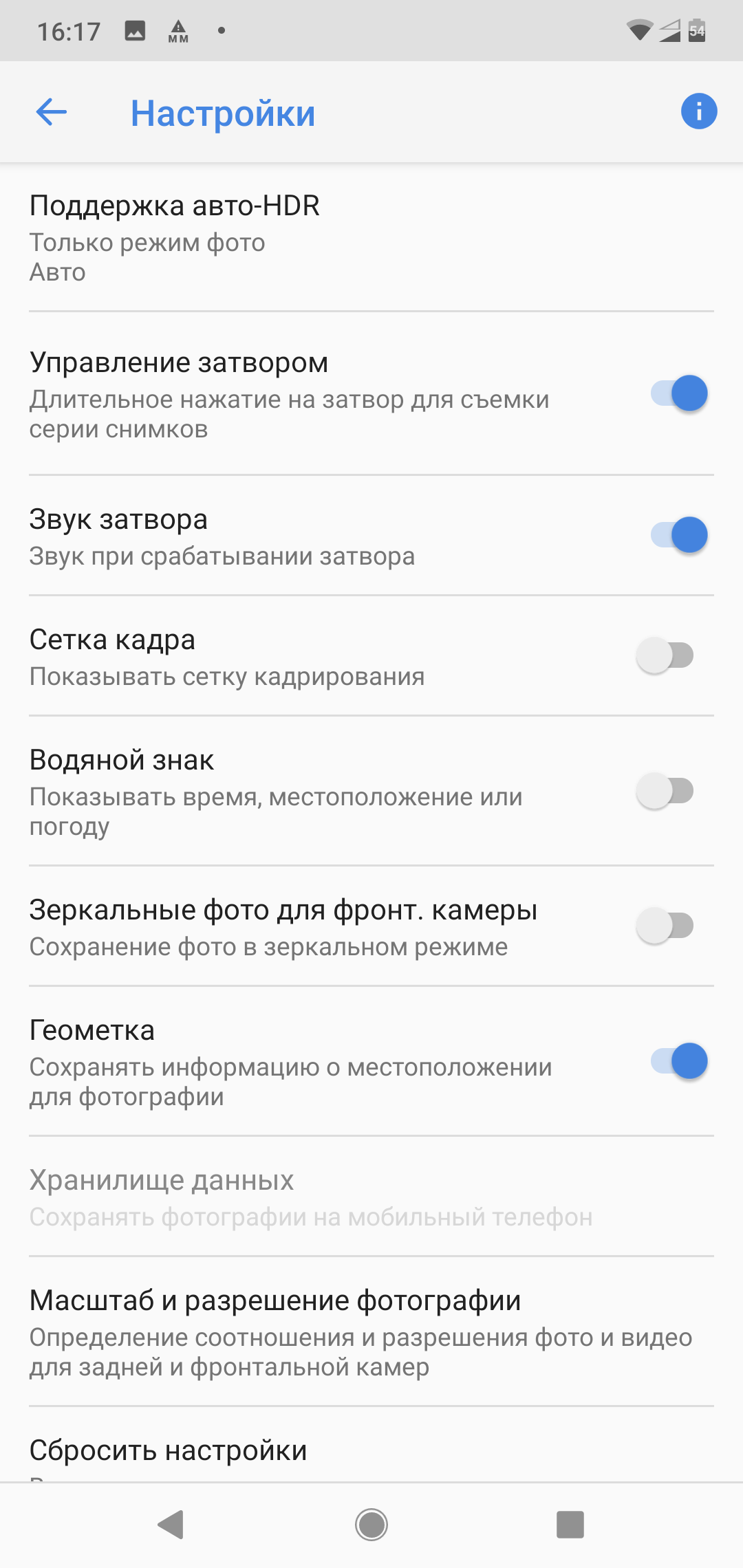The image size is (743, 1568).
Task: Open Масштаб и разрешение фотографии
Action: (x=371, y=1331)
